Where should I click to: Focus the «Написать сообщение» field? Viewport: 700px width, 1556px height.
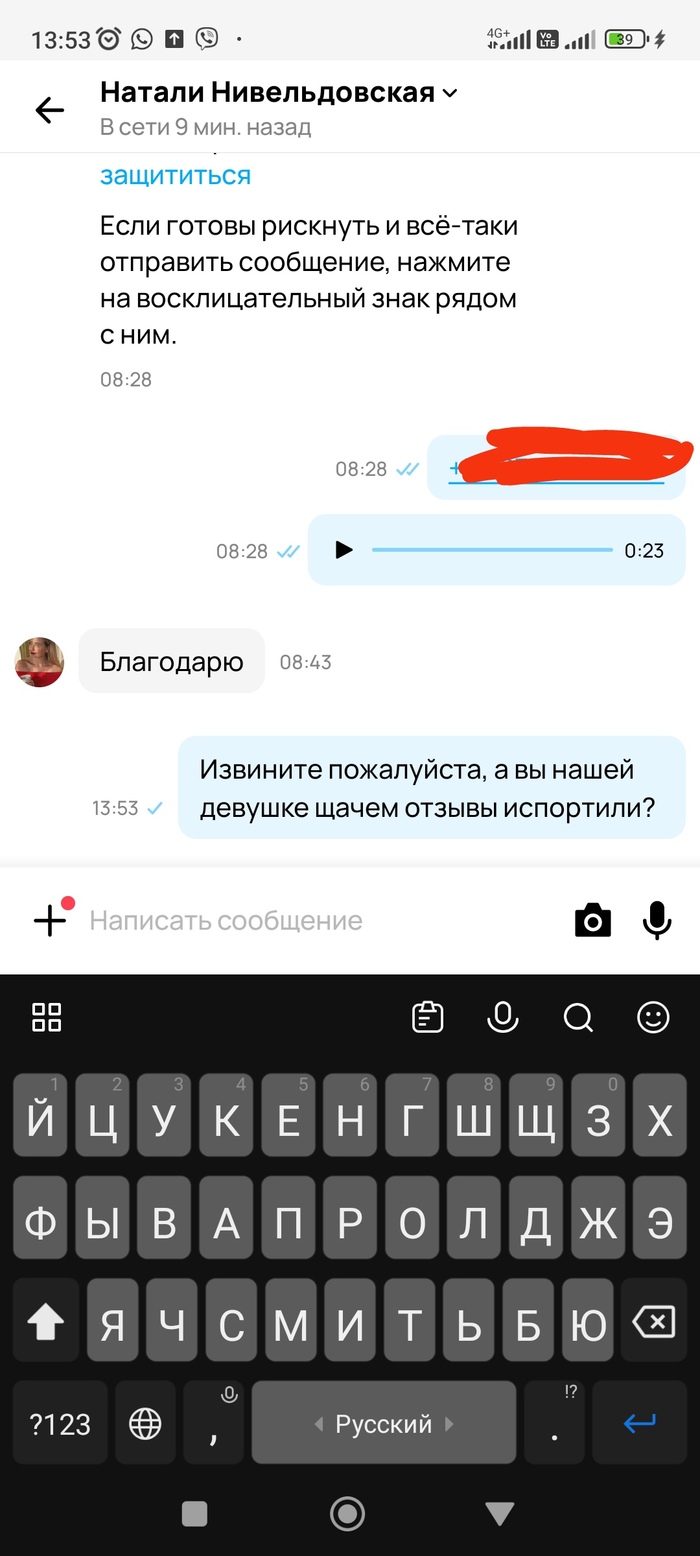(x=320, y=920)
